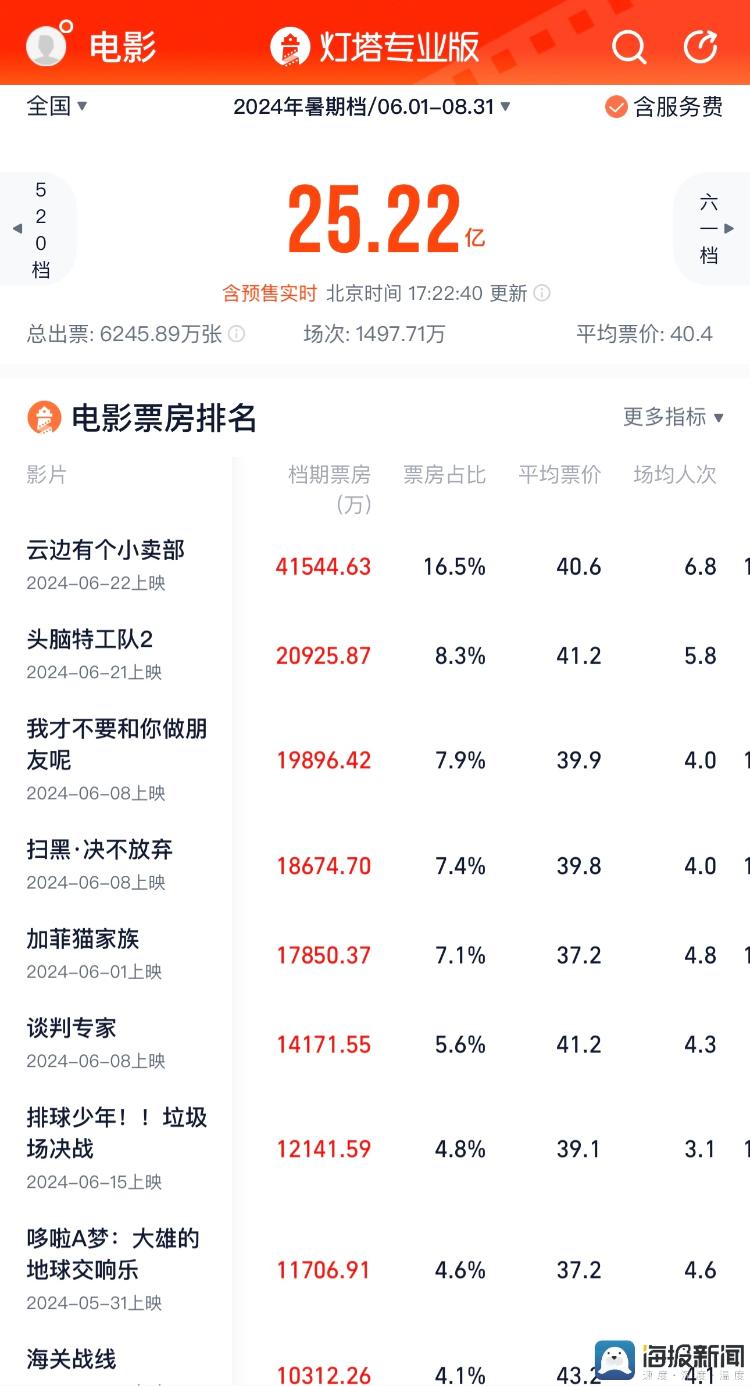
Task: Expand the 全国 region dropdown
Action: coord(57,106)
